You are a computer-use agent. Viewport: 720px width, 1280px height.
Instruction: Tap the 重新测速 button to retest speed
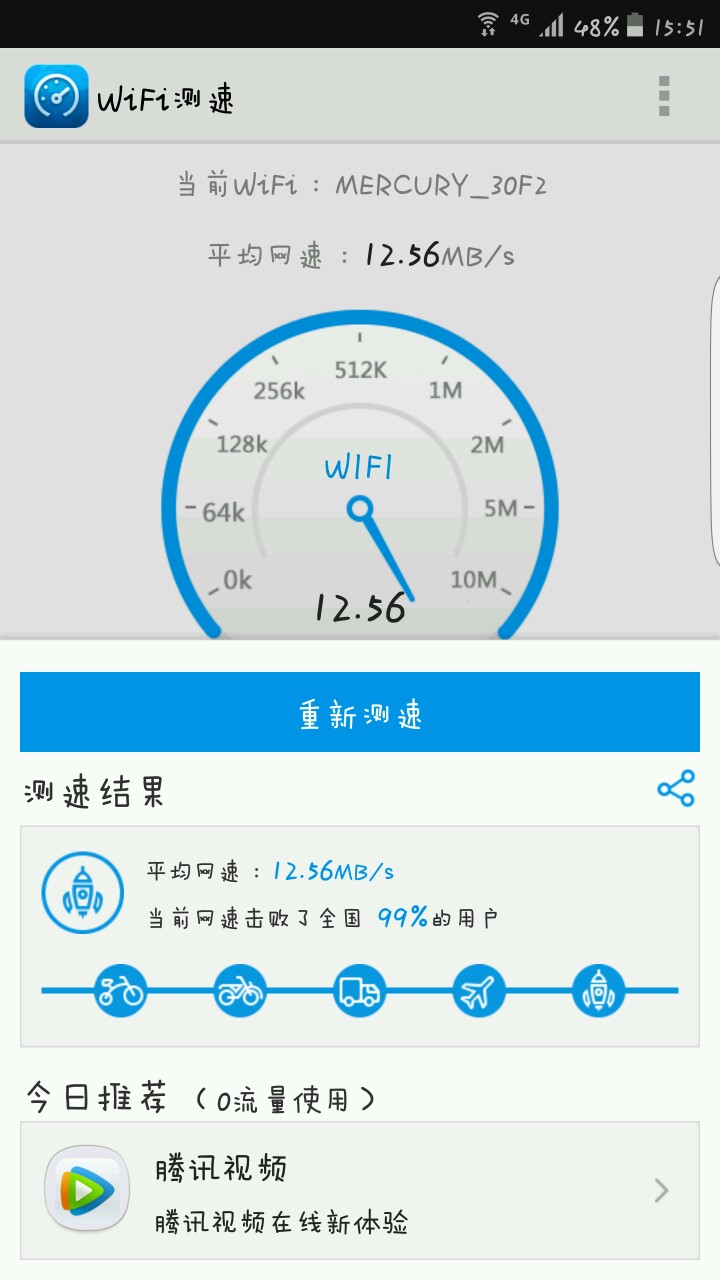[360, 712]
